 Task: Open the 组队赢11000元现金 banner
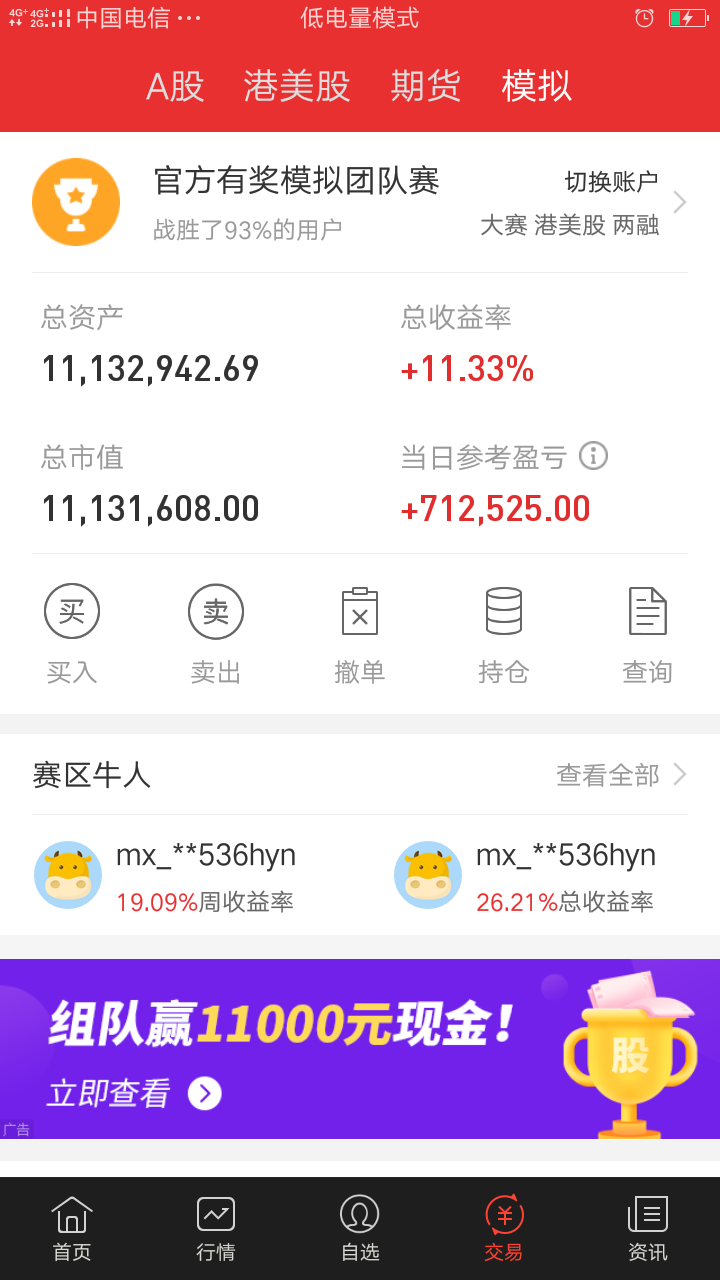click(360, 1049)
